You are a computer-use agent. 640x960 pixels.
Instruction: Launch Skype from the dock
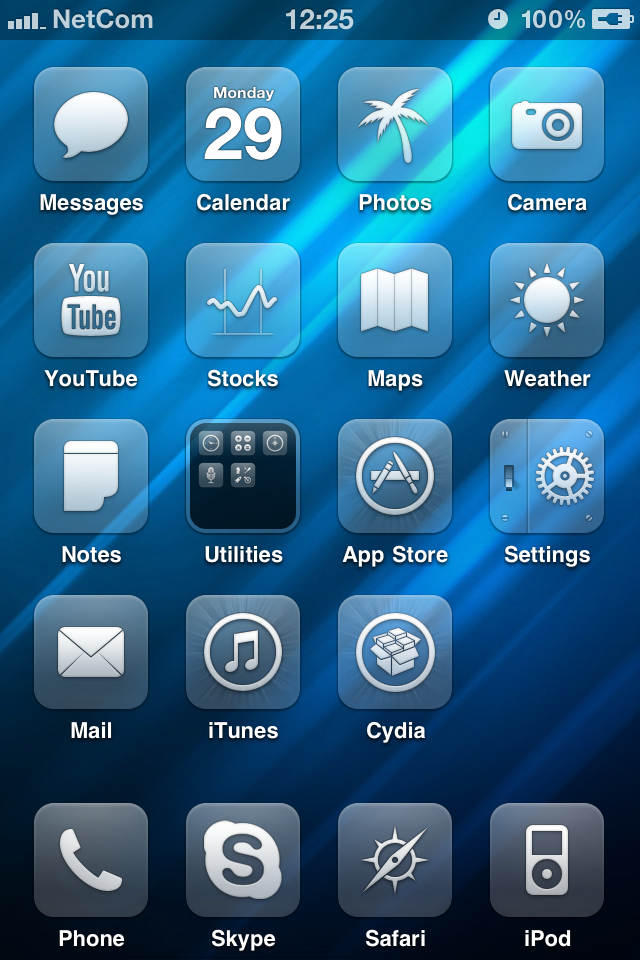point(243,861)
